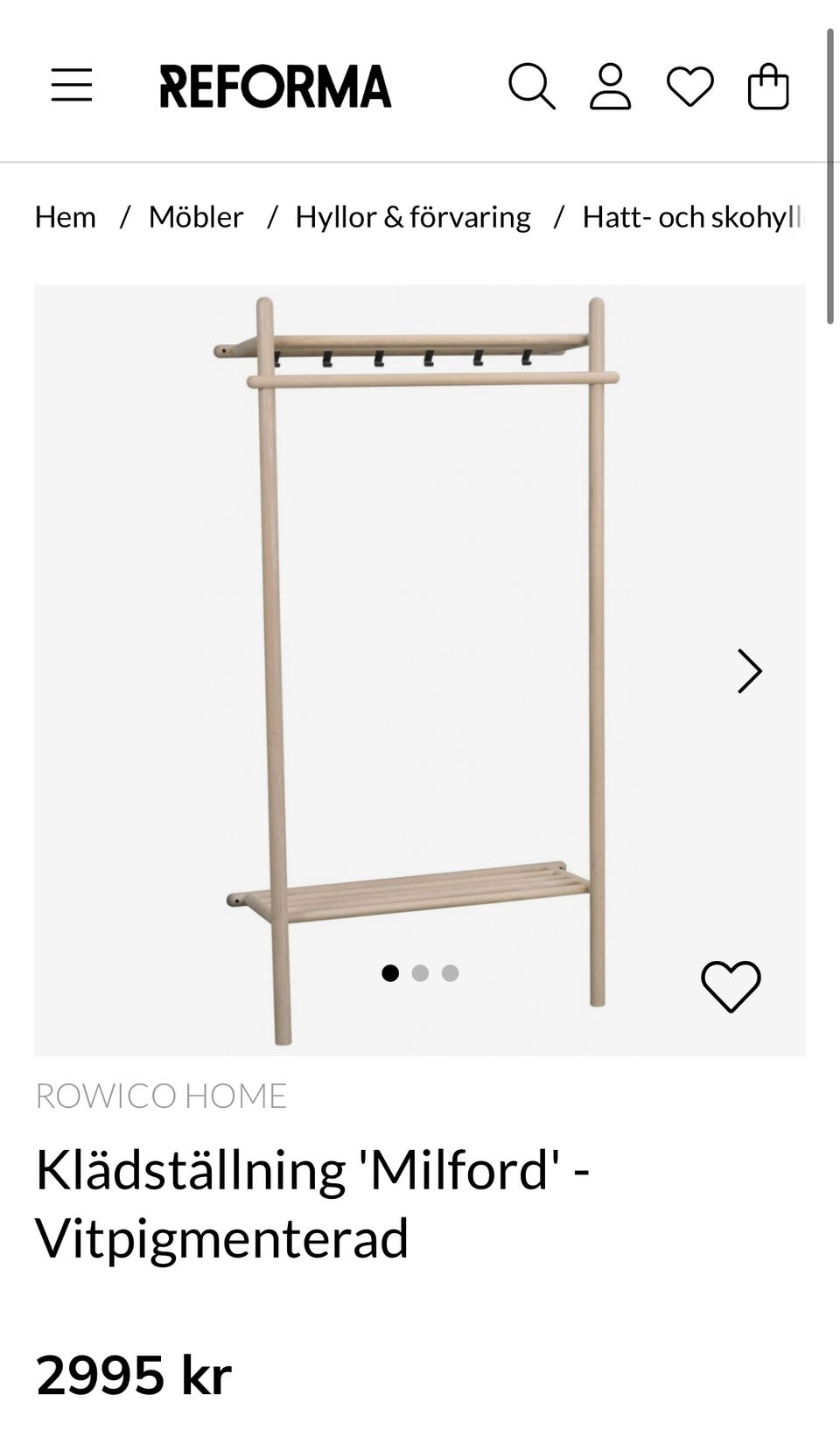Save Milford rack to favorites
Image resolution: width=840 pixels, height=1437 pixels.
point(731,986)
